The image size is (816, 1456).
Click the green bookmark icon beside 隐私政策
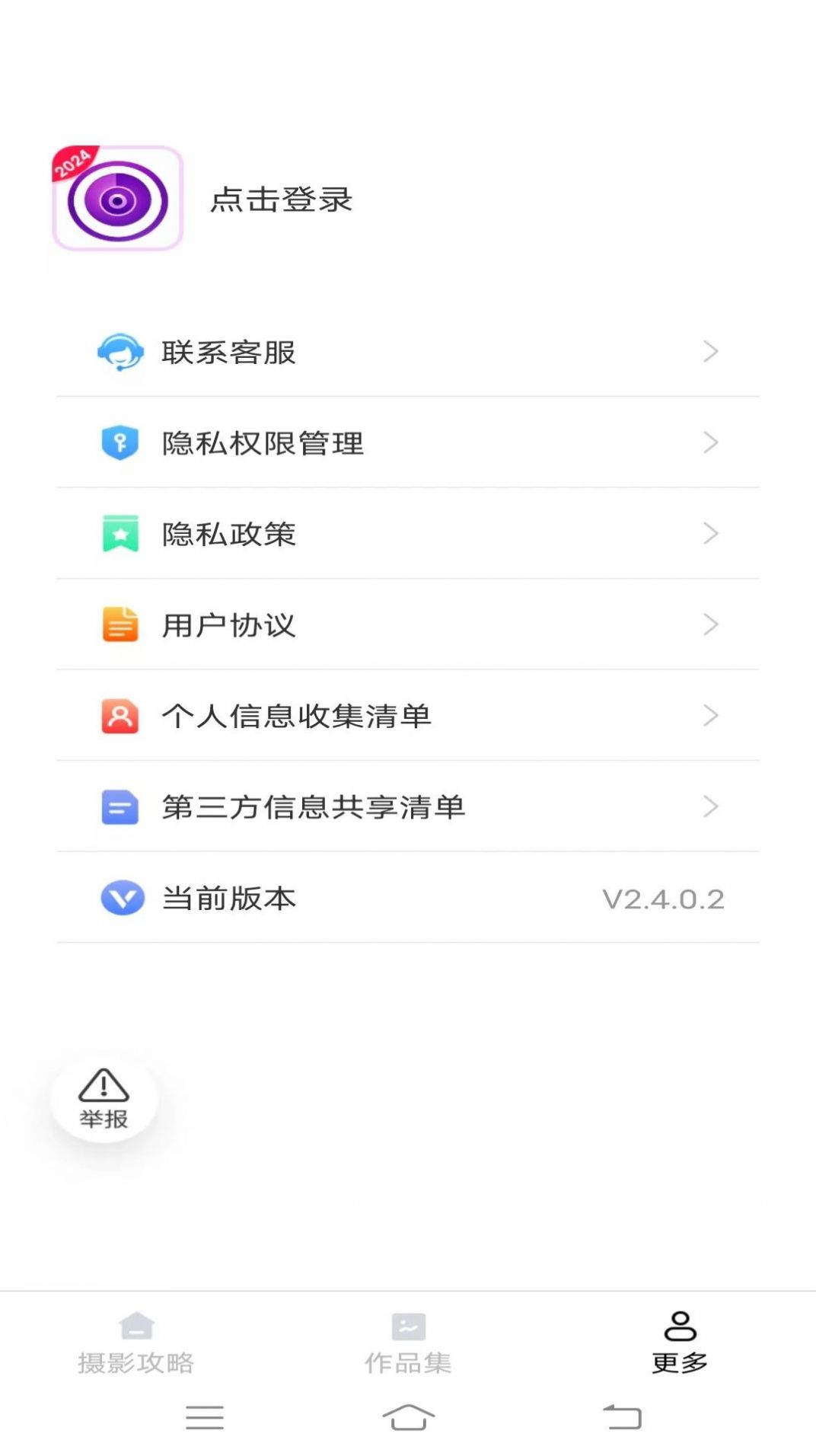tap(120, 533)
